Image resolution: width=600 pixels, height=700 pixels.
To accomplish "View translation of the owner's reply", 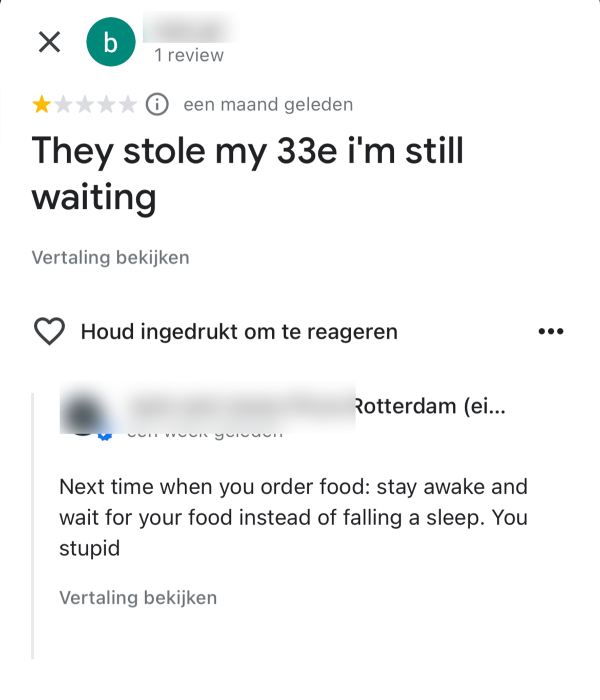I will [138, 598].
